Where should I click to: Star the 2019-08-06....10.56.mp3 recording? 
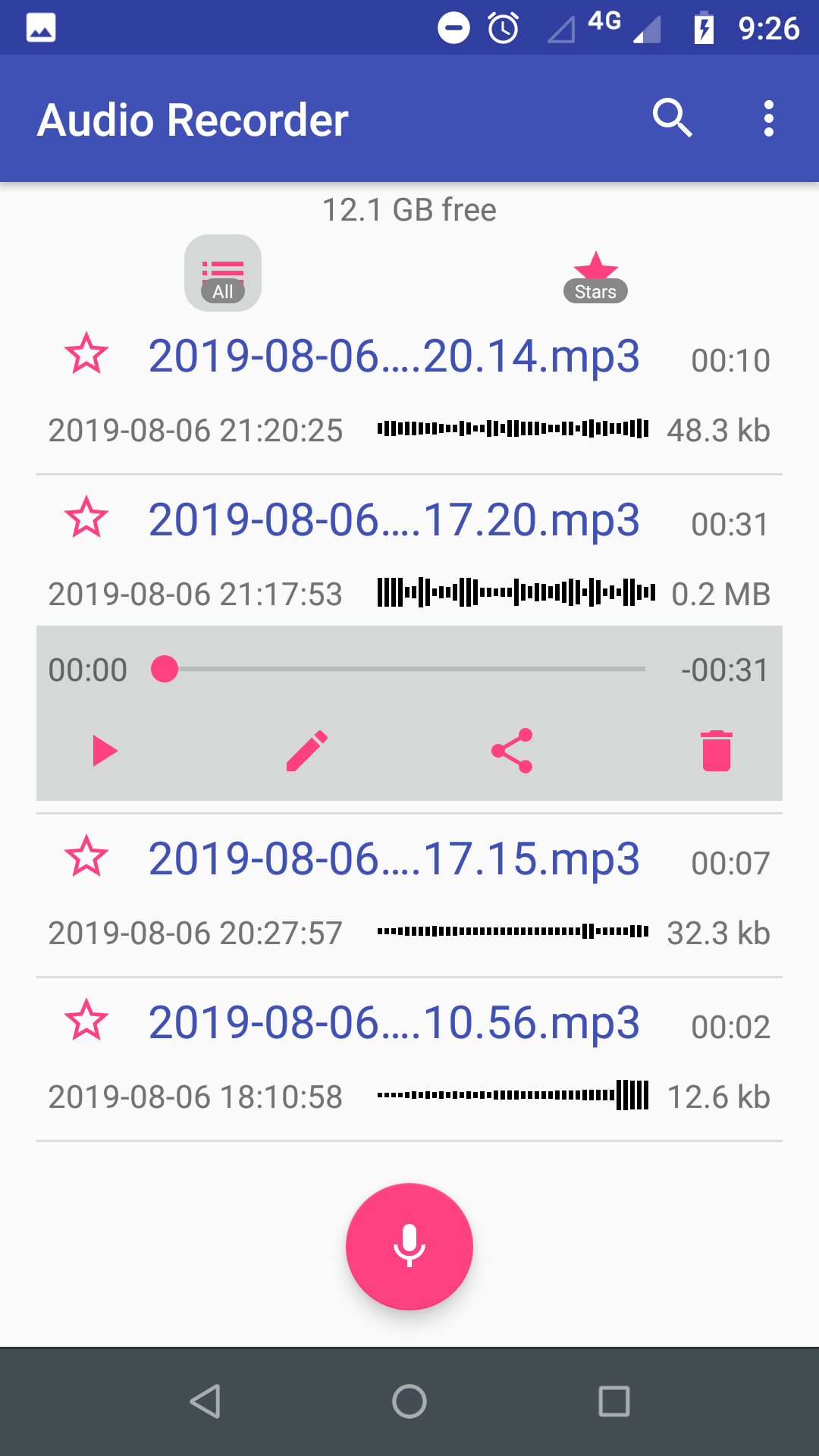(x=86, y=1020)
